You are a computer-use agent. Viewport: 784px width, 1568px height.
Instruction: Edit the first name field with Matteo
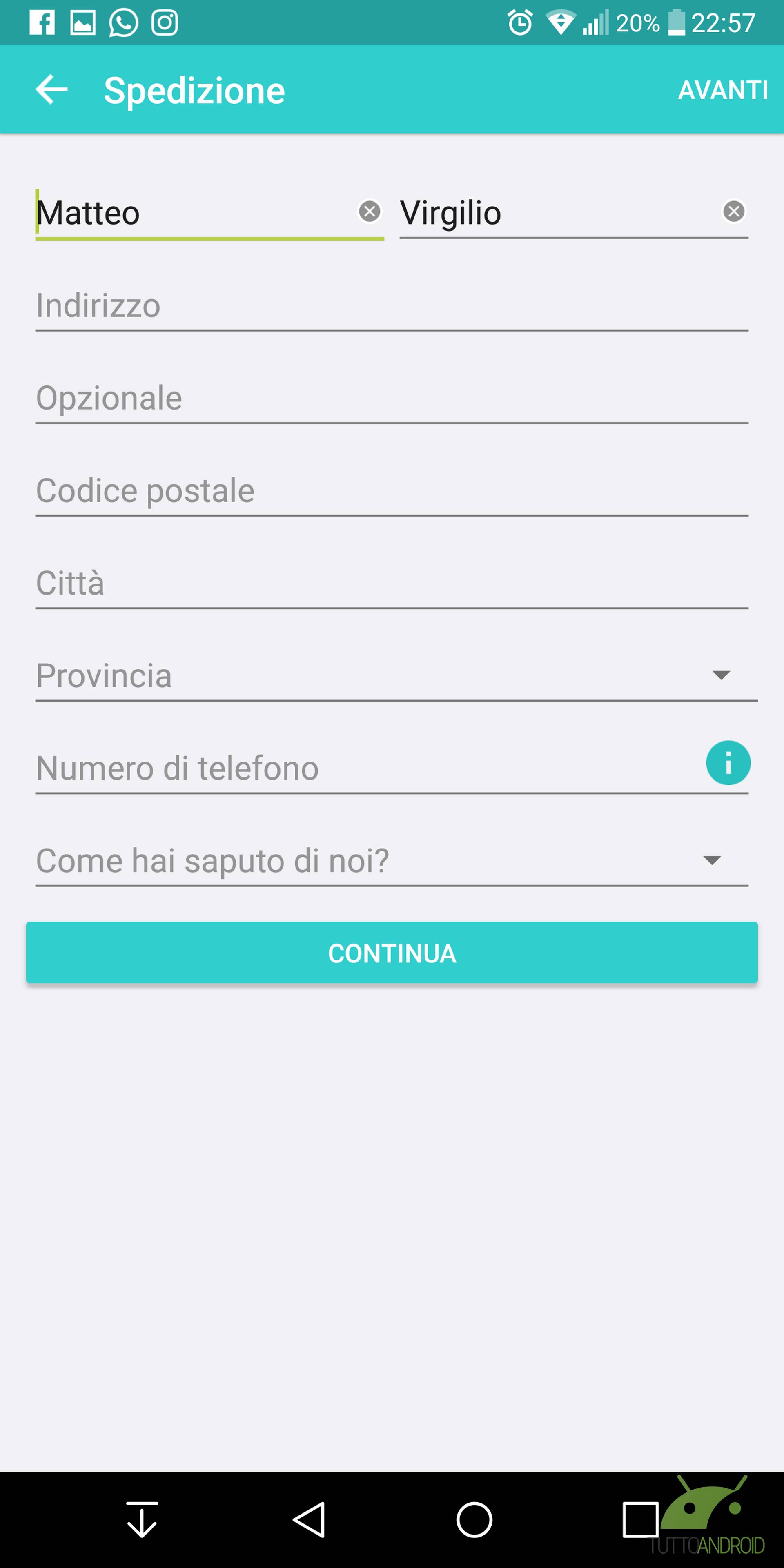point(195,213)
